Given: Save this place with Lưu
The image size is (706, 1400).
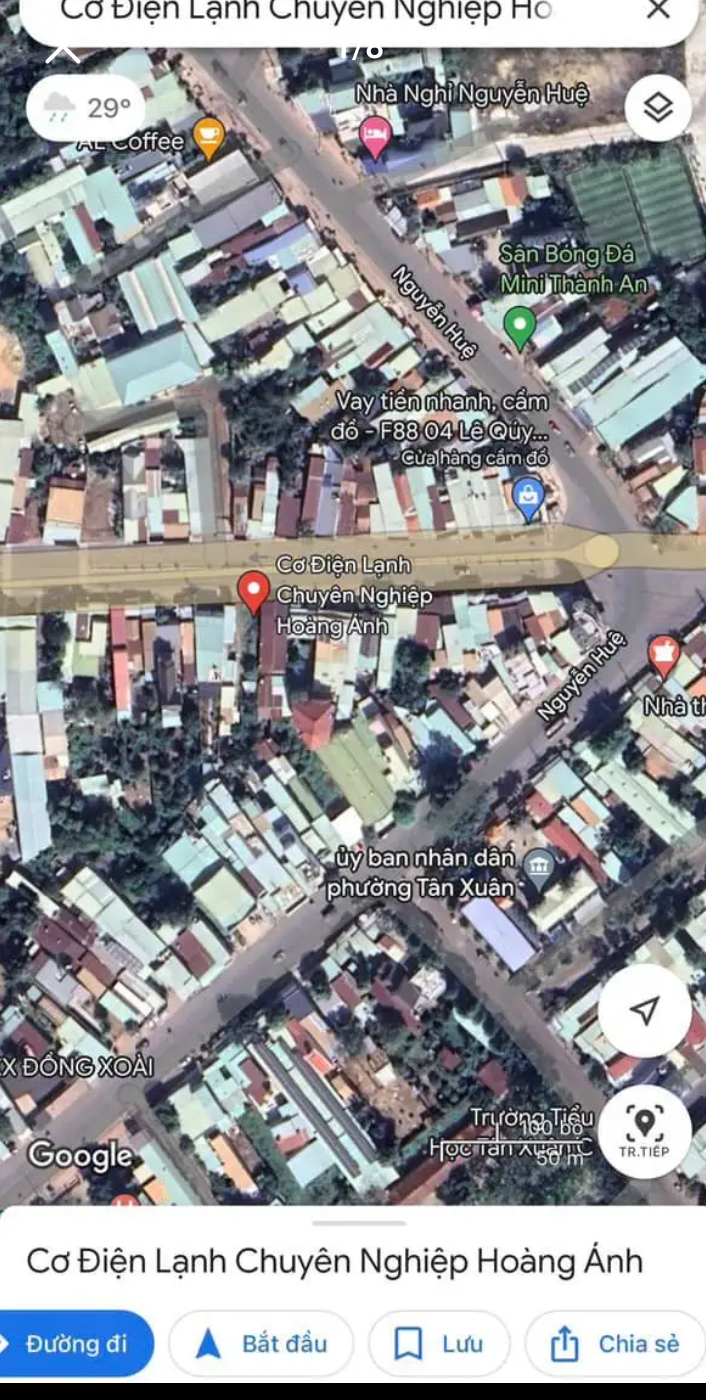Looking at the screenshot, I should point(439,1343).
